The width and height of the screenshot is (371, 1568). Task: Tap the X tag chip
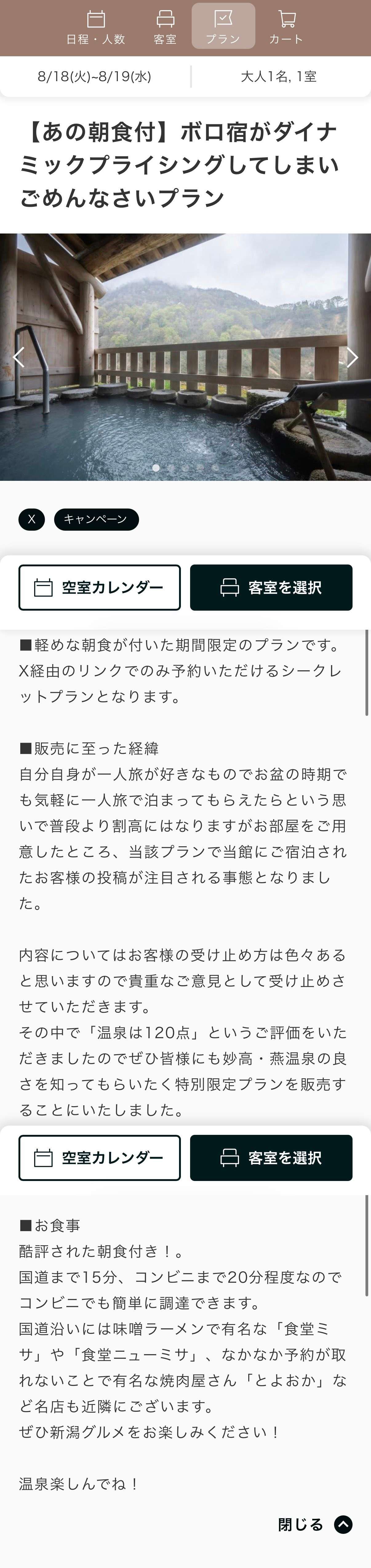pos(32,519)
